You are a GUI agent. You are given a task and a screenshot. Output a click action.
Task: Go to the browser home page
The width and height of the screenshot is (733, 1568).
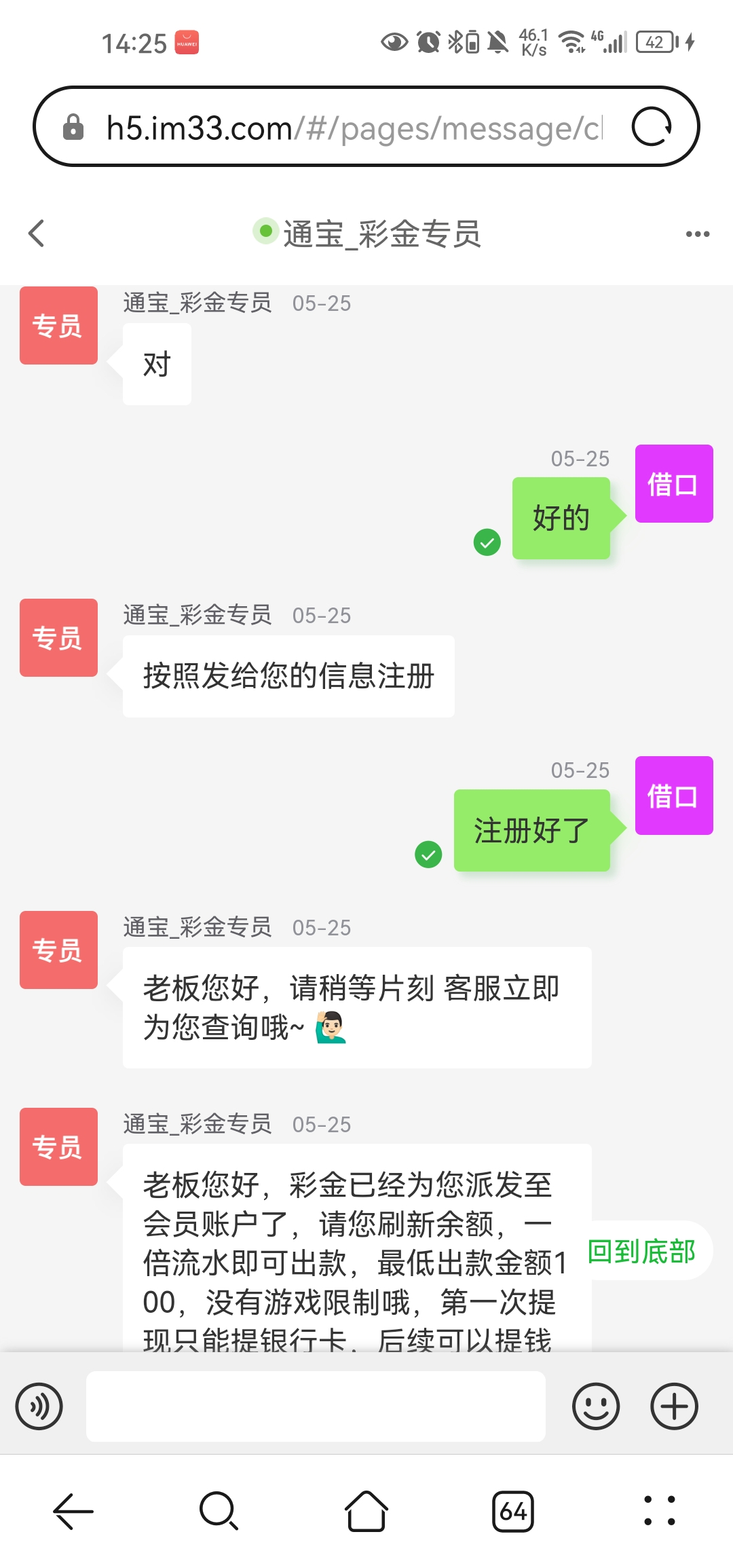point(366,1512)
